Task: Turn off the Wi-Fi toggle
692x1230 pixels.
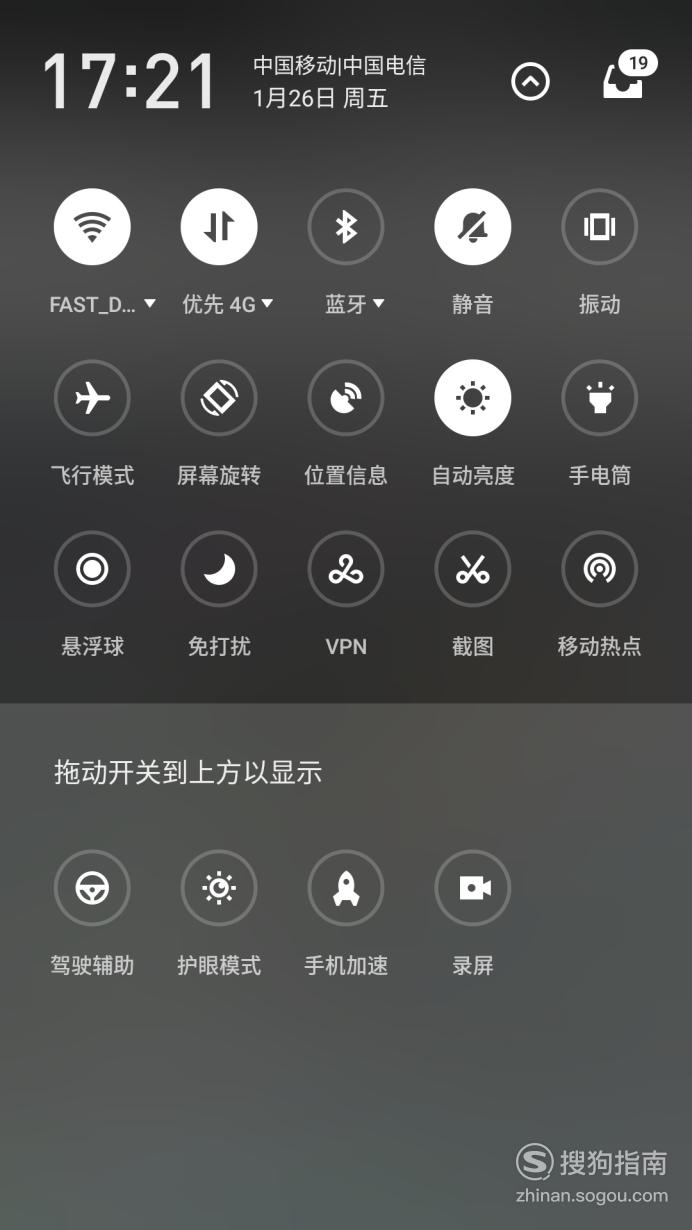Action: coord(92,227)
